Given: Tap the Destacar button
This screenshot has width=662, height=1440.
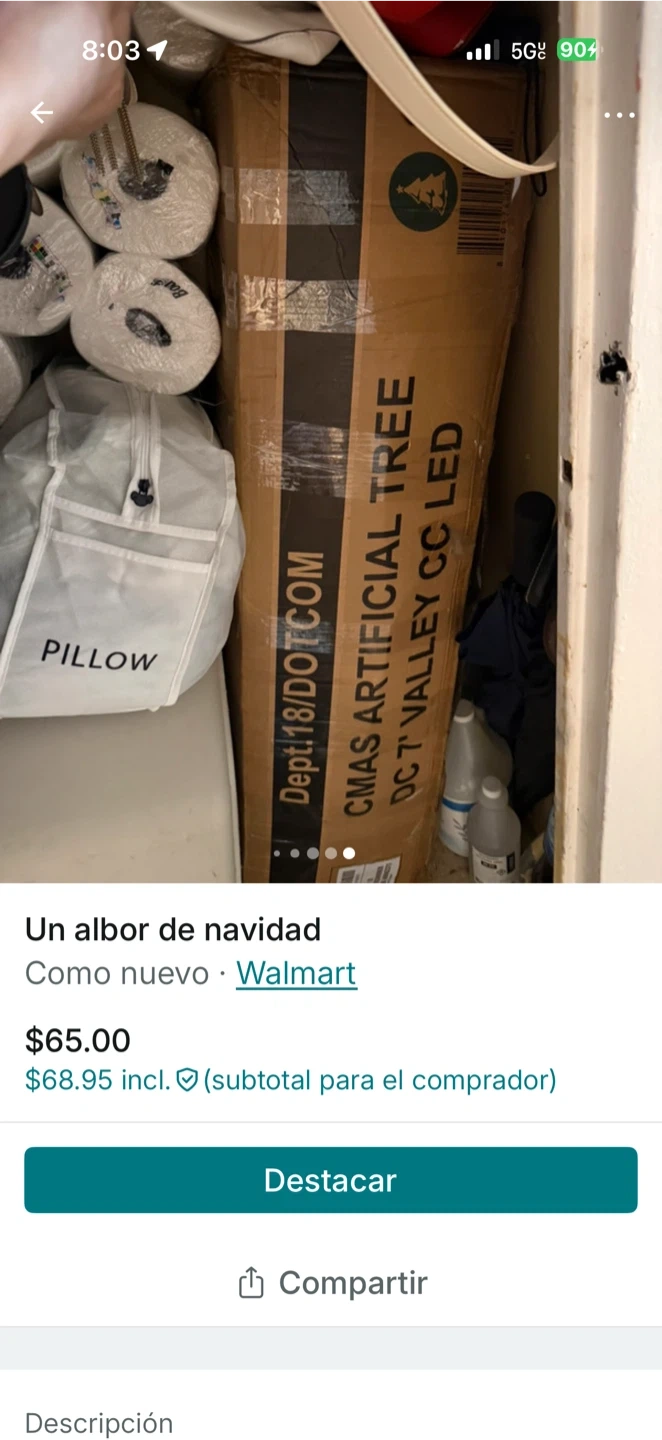Looking at the screenshot, I should [x=331, y=1180].
